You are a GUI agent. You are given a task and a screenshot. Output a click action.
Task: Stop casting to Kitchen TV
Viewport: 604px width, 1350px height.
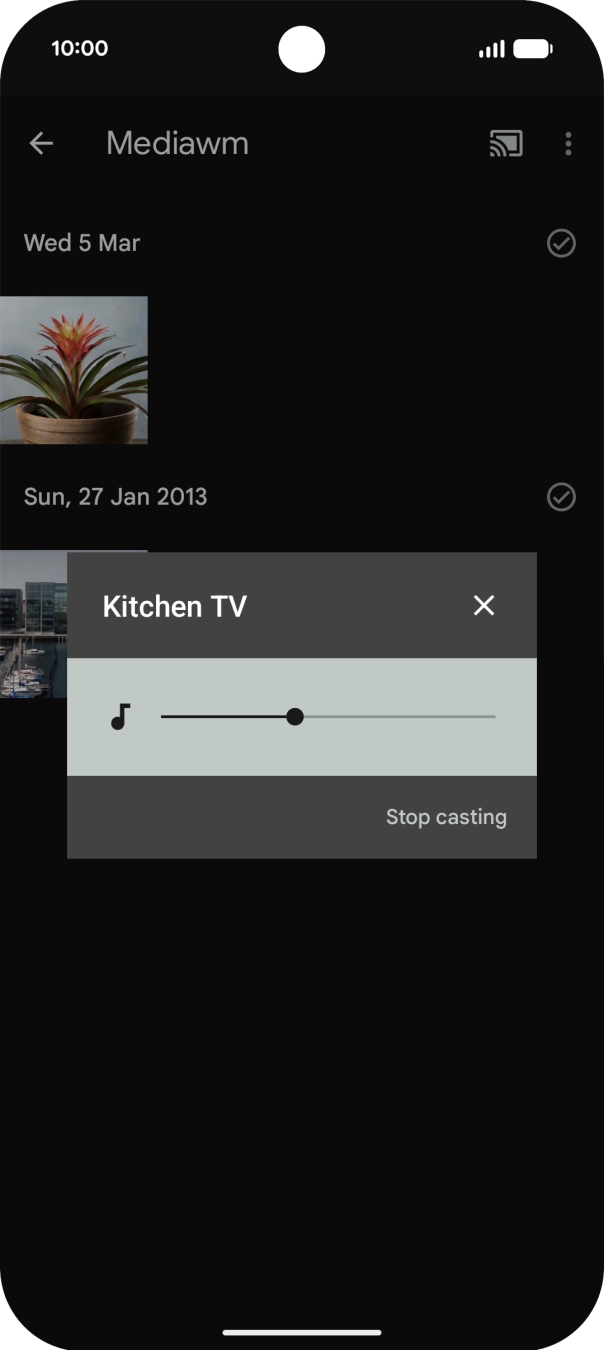446,817
